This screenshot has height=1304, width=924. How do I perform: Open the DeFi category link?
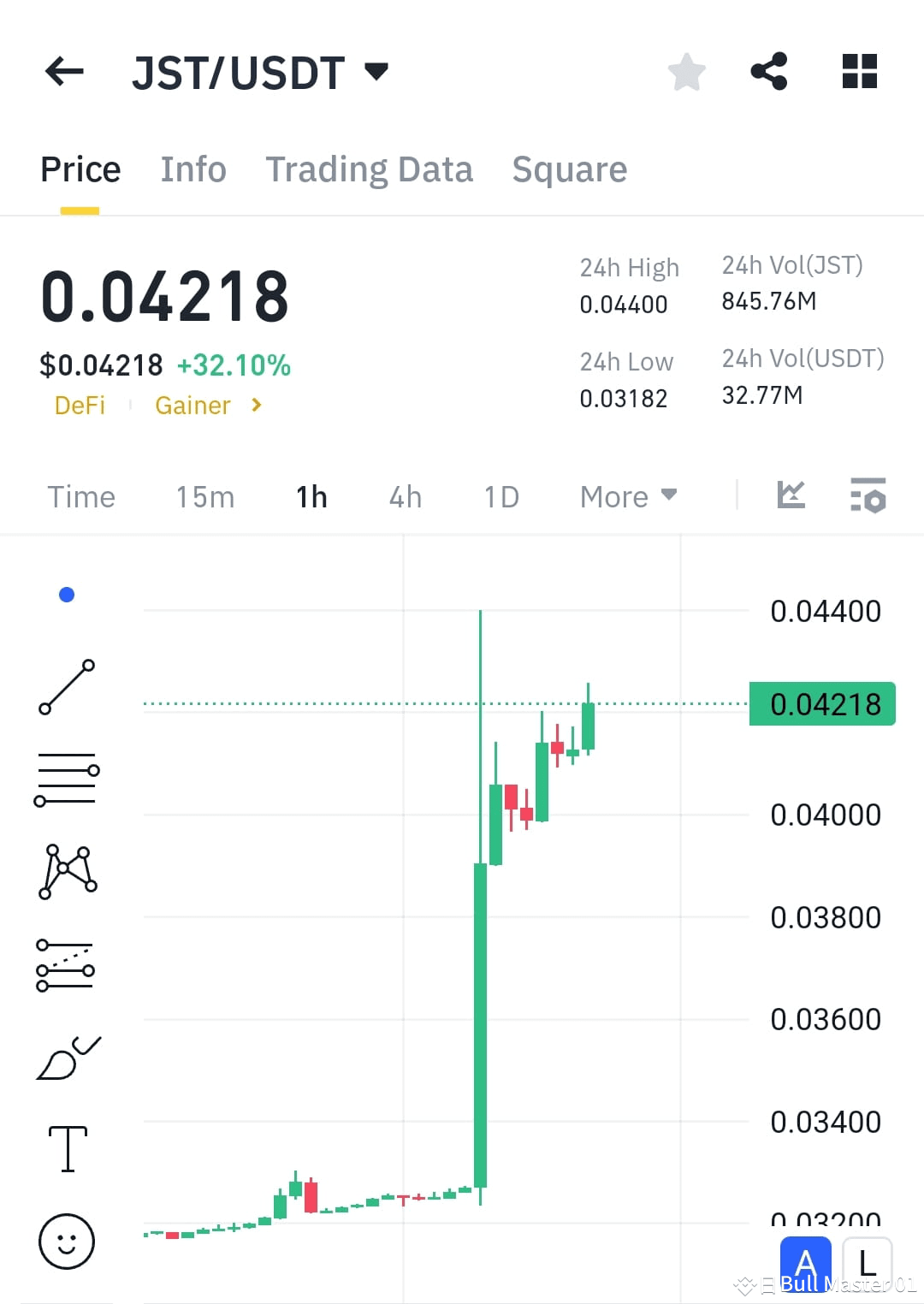[80, 406]
